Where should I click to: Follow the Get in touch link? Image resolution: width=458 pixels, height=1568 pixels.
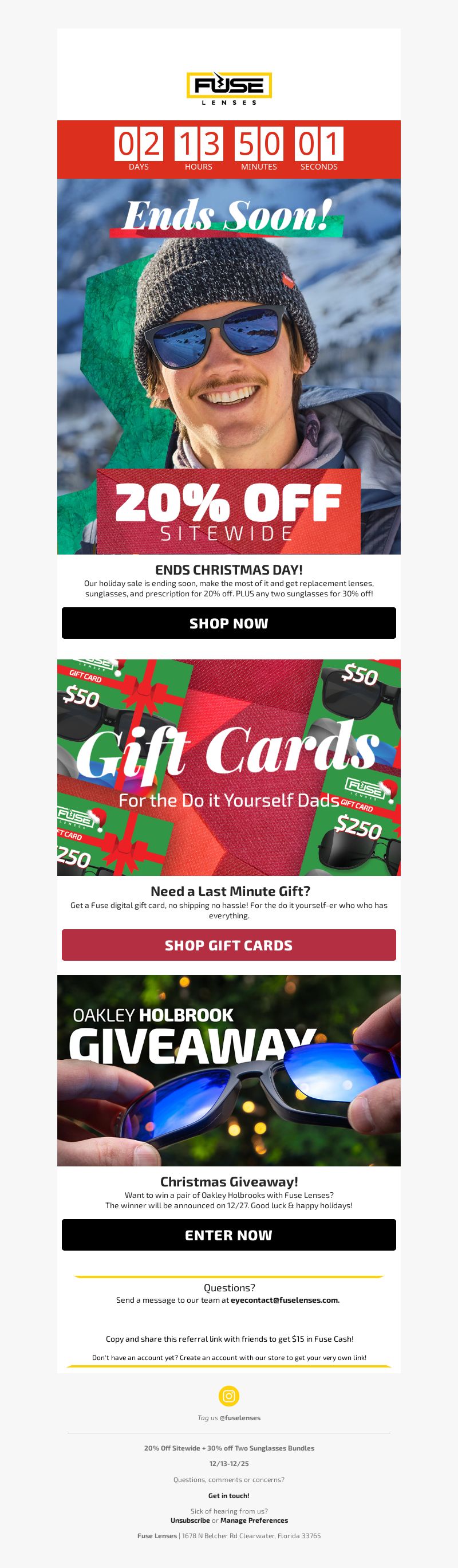point(228,1495)
